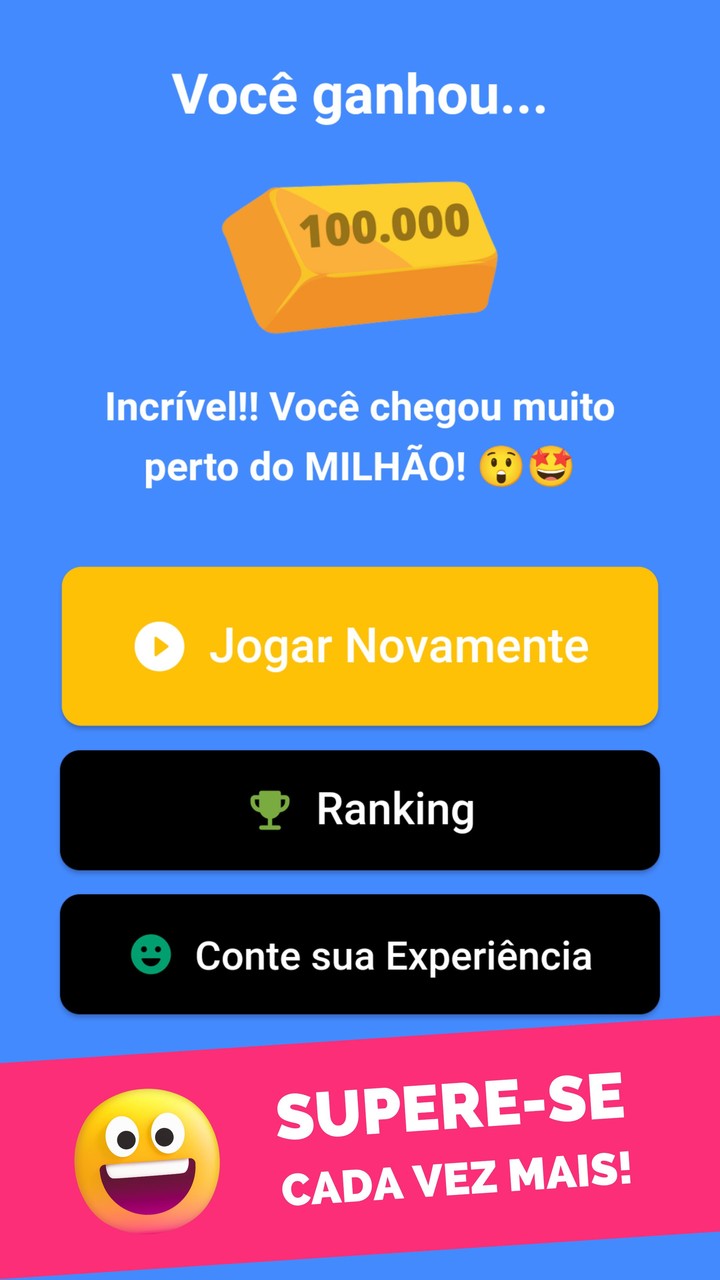The height and width of the screenshot is (1280, 720).
Task: Click the SUPERE-SE banner text
Action: pyautogui.click(x=450, y=1110)
